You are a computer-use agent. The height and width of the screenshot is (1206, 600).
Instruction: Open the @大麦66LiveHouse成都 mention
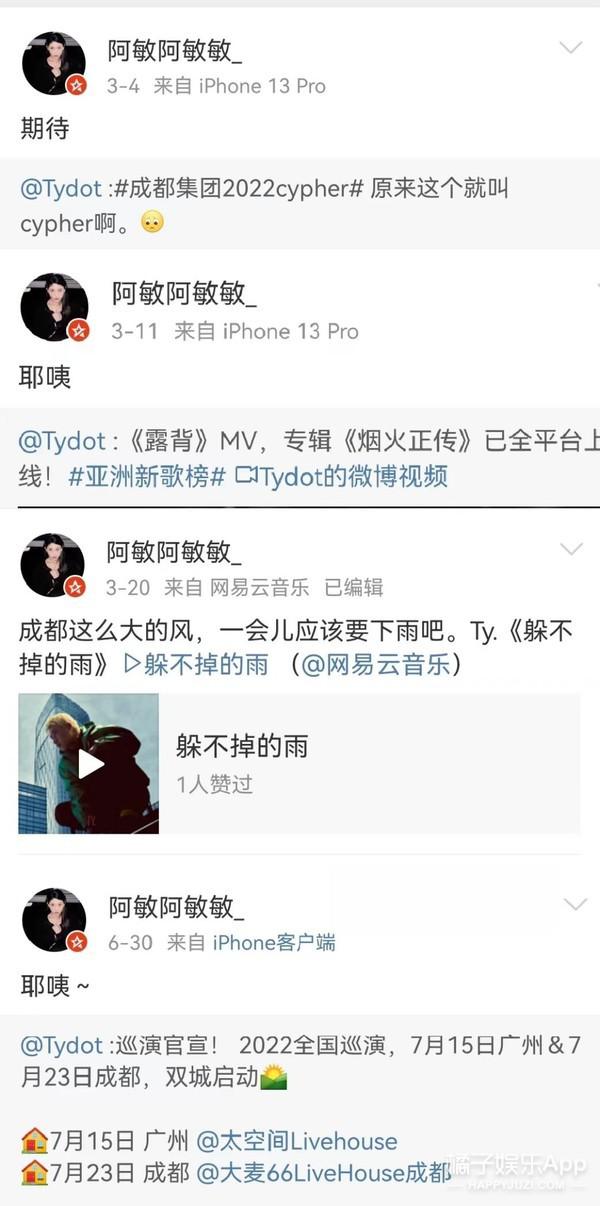[324, 1172]
